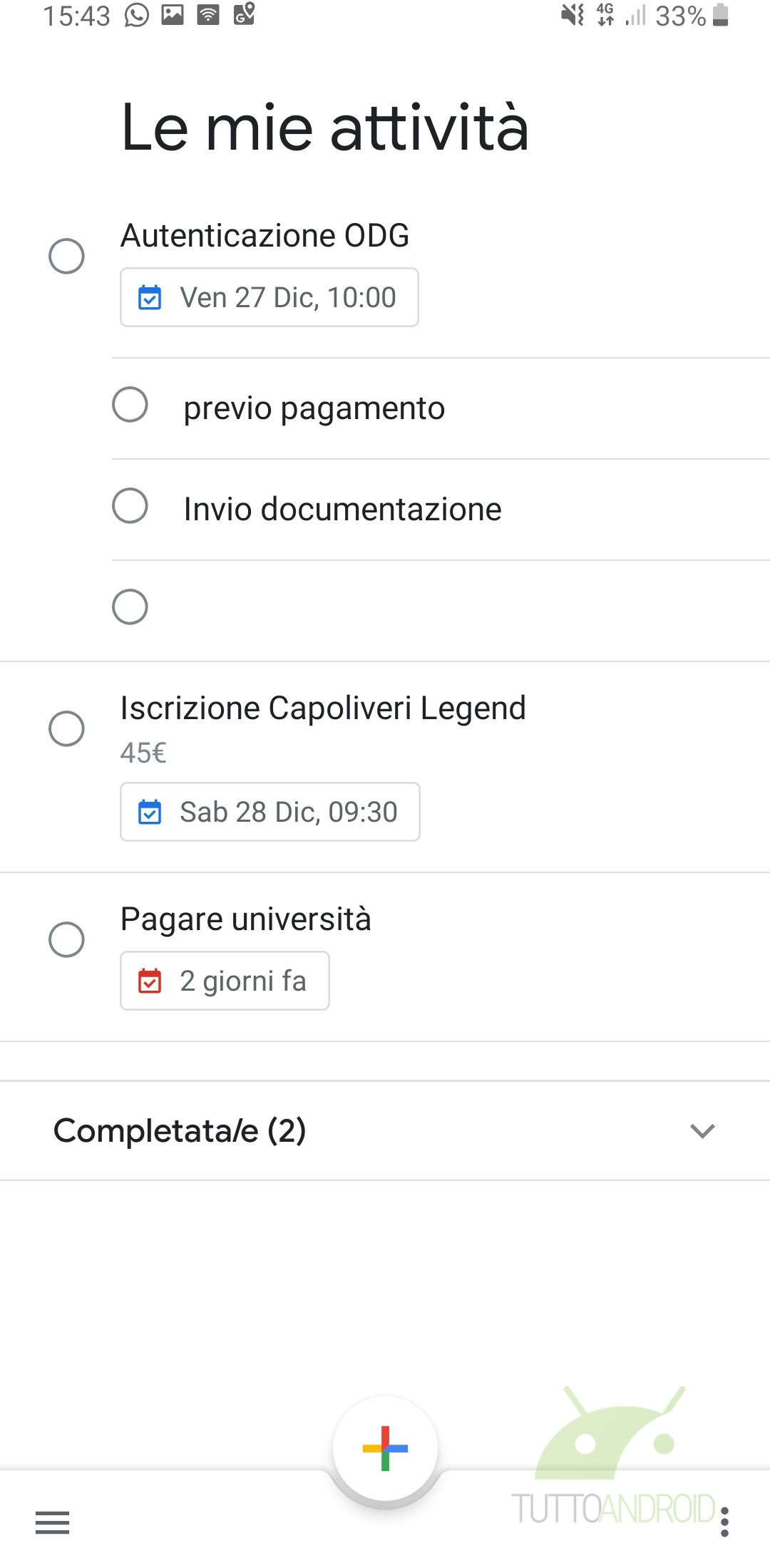Mark Autenticazione ODG as completed
The width and height of the screenshot is (770, 1568).
(66, 256)
